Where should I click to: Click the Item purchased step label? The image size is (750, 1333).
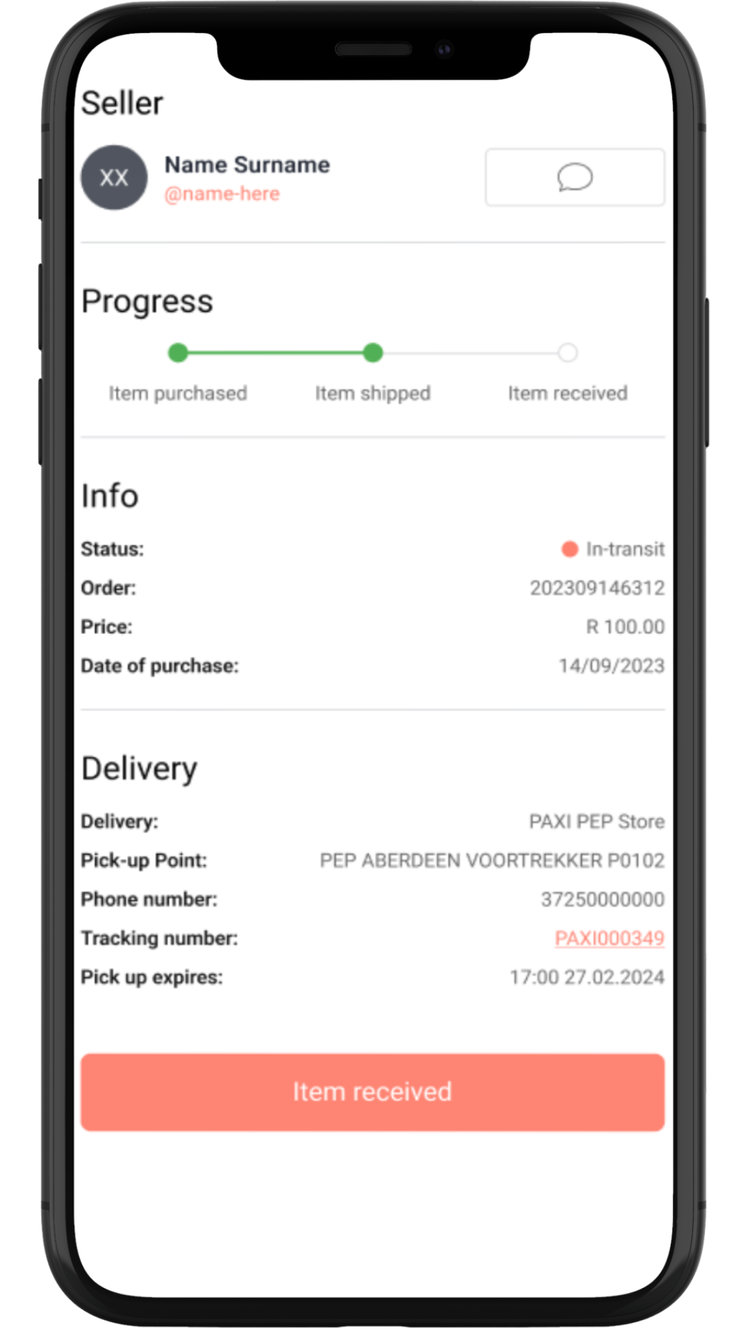pyautogui.click(x=177, y=393)
